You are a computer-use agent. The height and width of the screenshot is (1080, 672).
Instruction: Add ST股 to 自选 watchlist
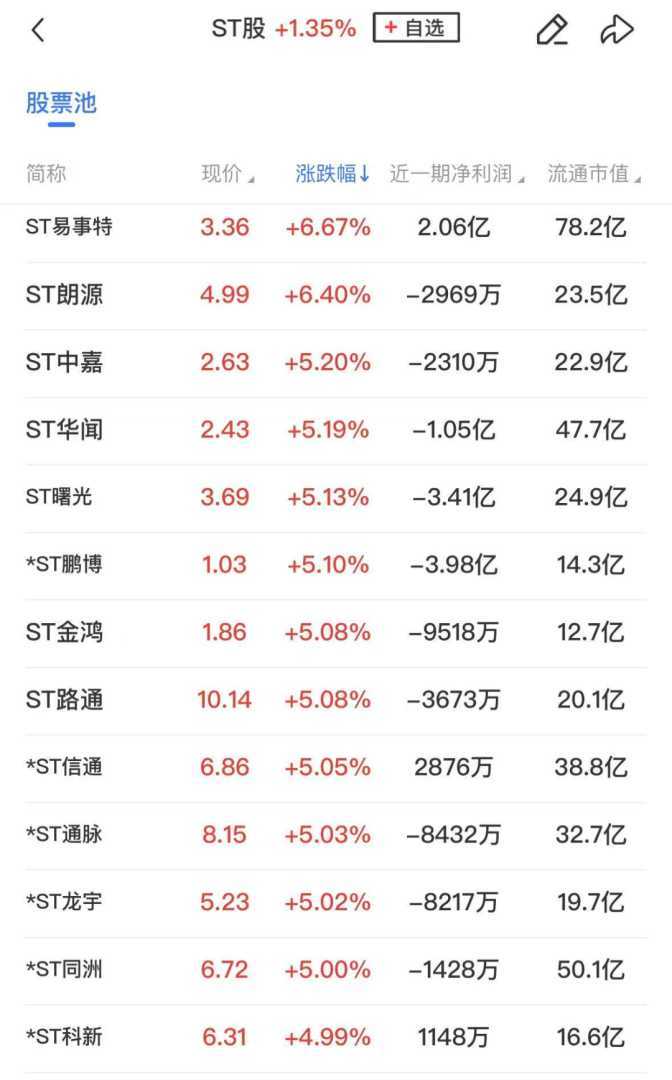416,29
